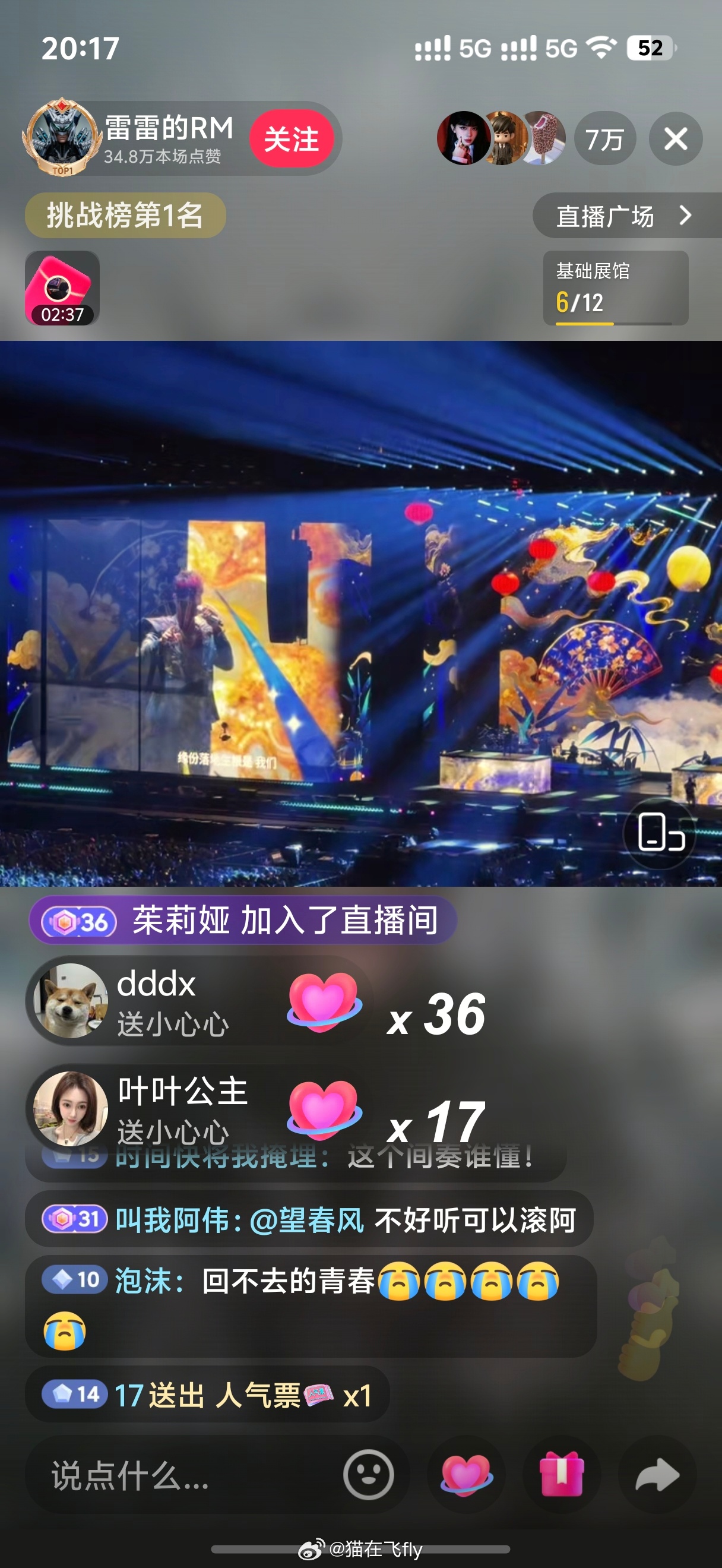The image size is (722, 1568).
Task: Tap the red 关注 follow button
Action: tap(292, 139)
